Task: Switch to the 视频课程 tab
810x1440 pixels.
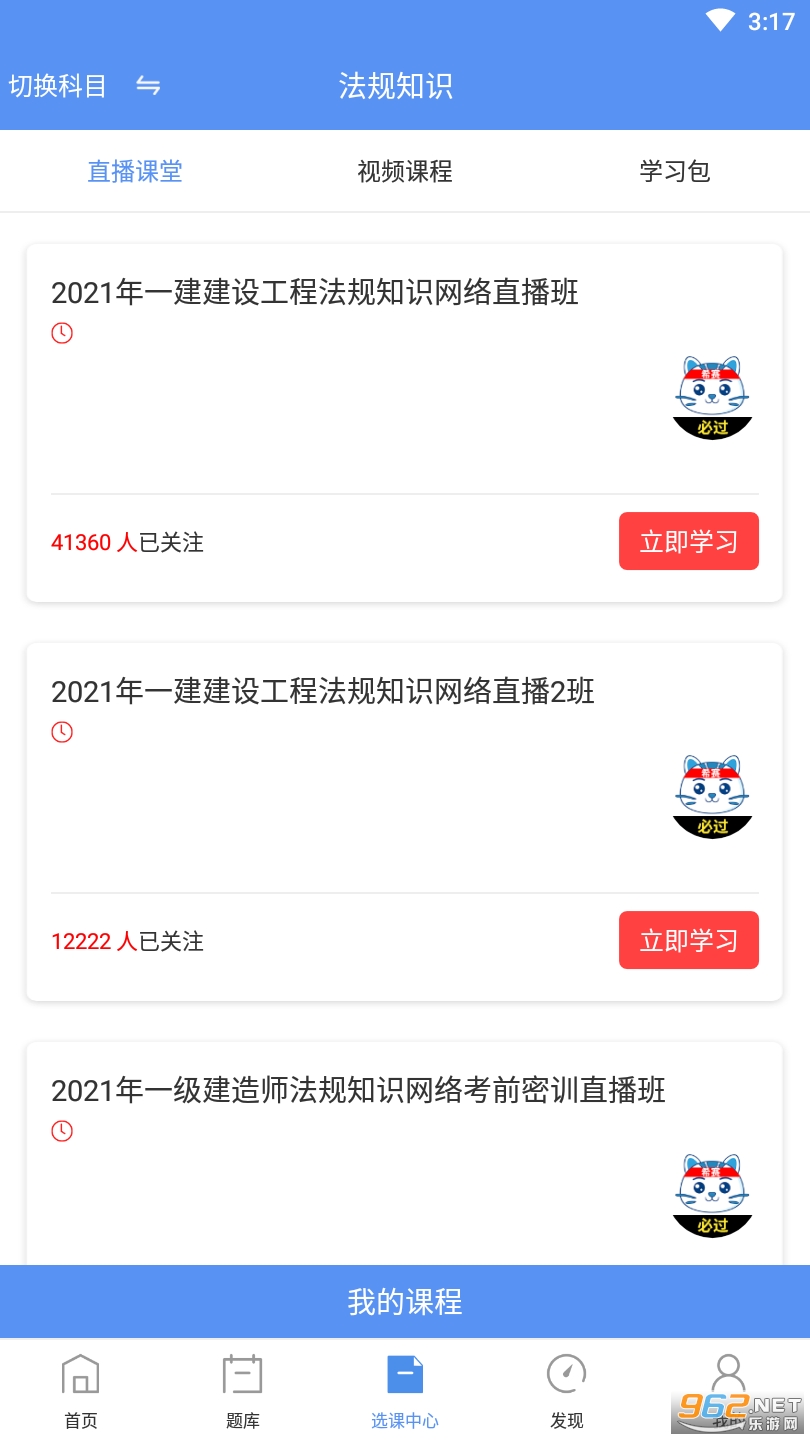Action: click(405, 171)
